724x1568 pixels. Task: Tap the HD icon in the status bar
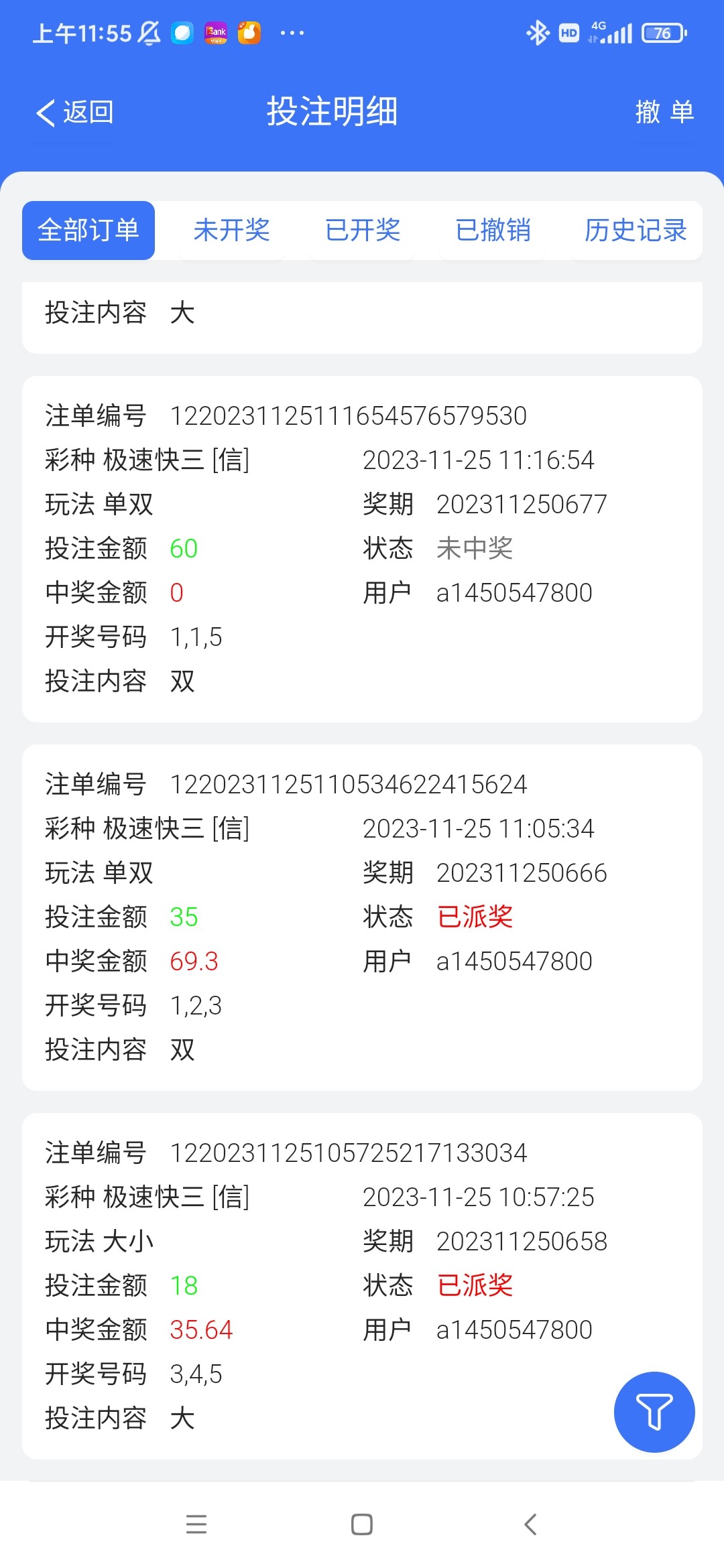[x=567, y=33]
